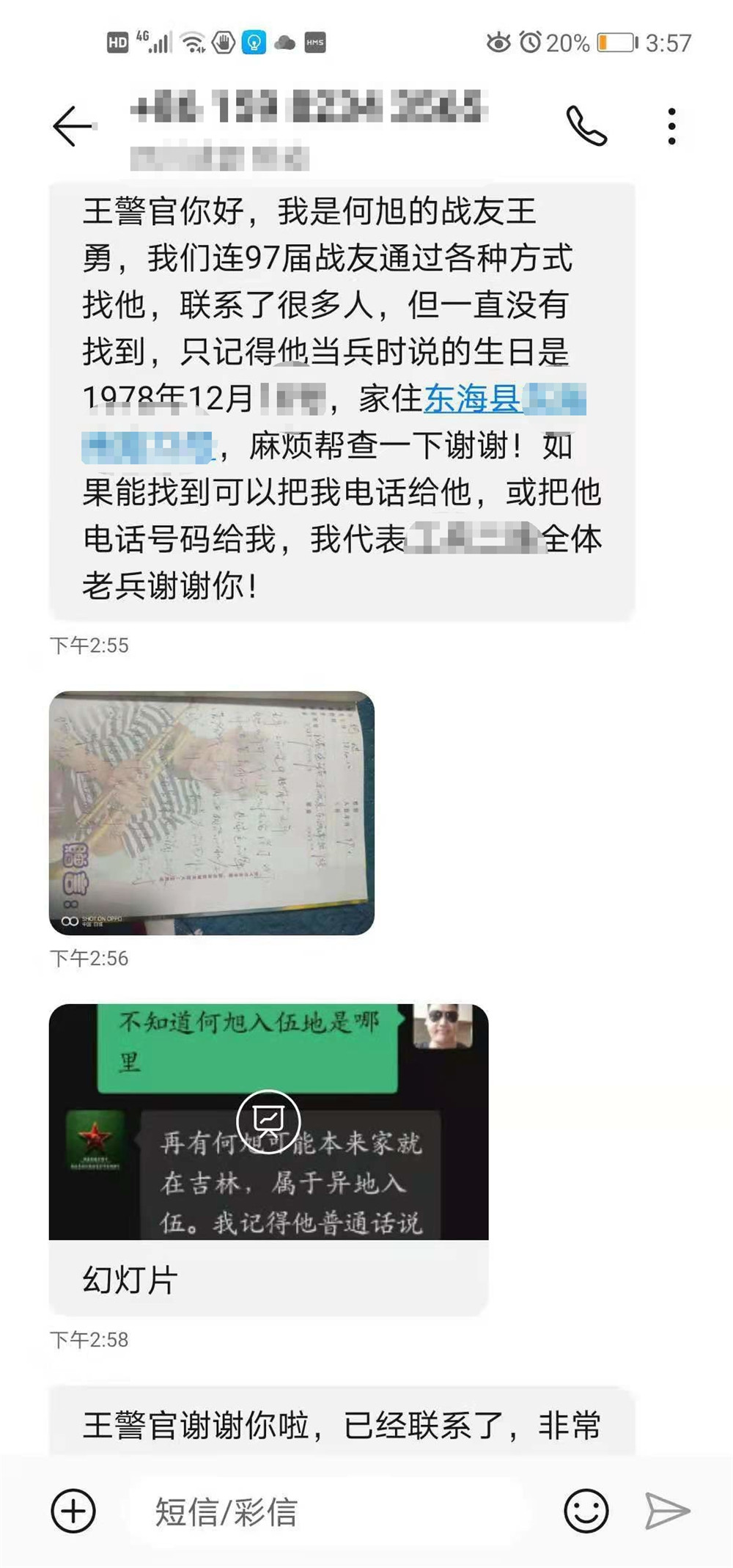Tap the 东海县 address link

(x=473, y=400)
